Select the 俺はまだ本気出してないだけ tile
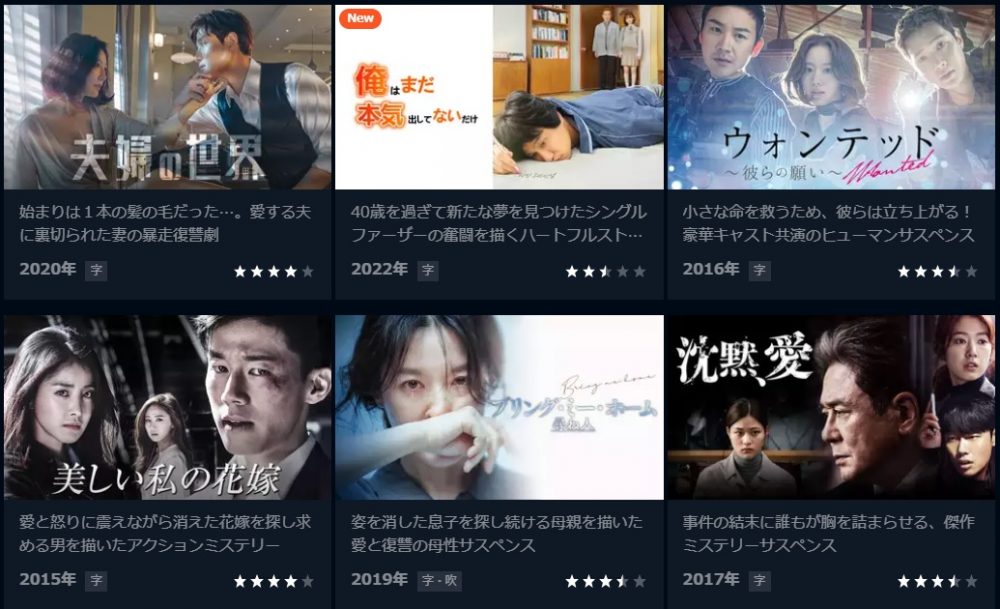 tap(498, 97)
